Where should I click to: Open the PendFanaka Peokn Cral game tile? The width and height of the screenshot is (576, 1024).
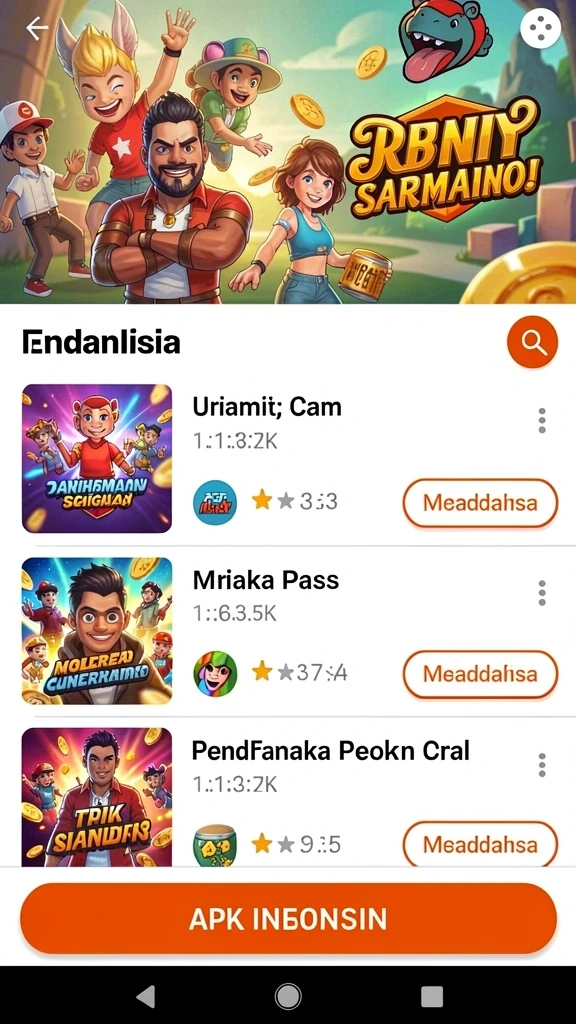(97, 797)
